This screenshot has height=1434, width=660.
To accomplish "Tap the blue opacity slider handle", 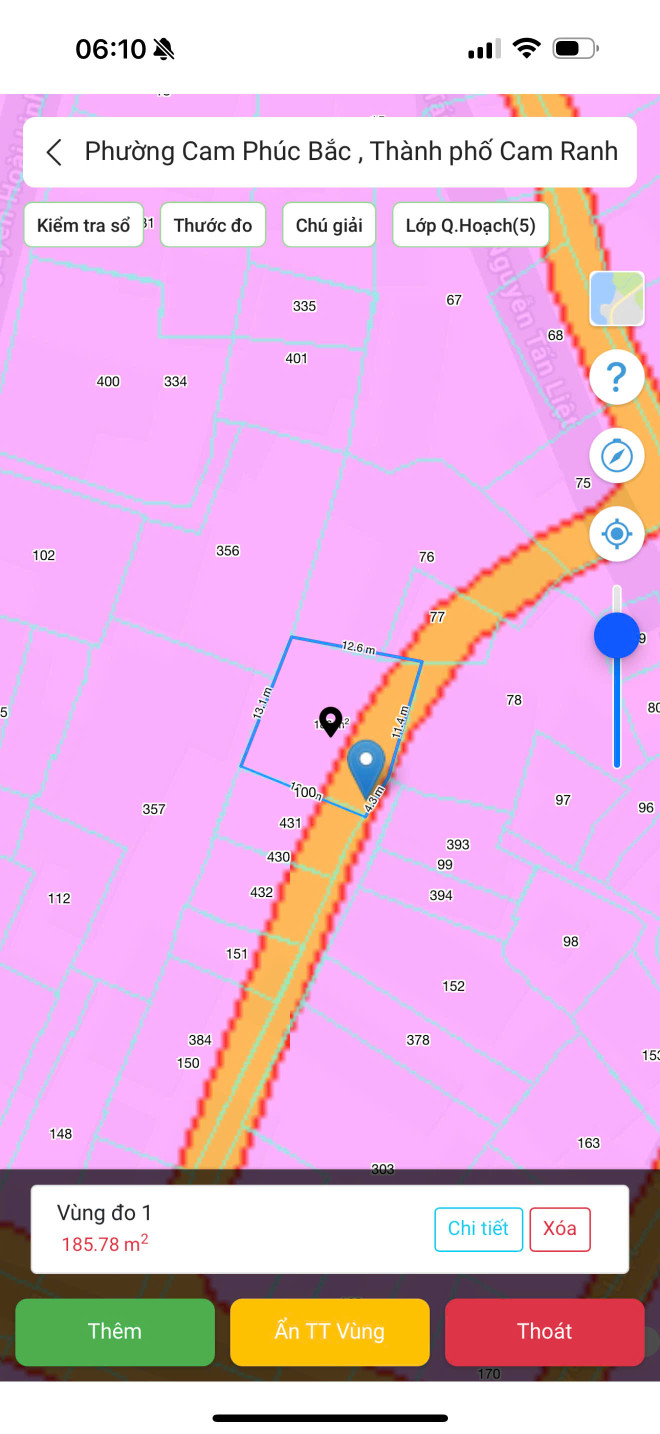I will [x=617, y=635].
